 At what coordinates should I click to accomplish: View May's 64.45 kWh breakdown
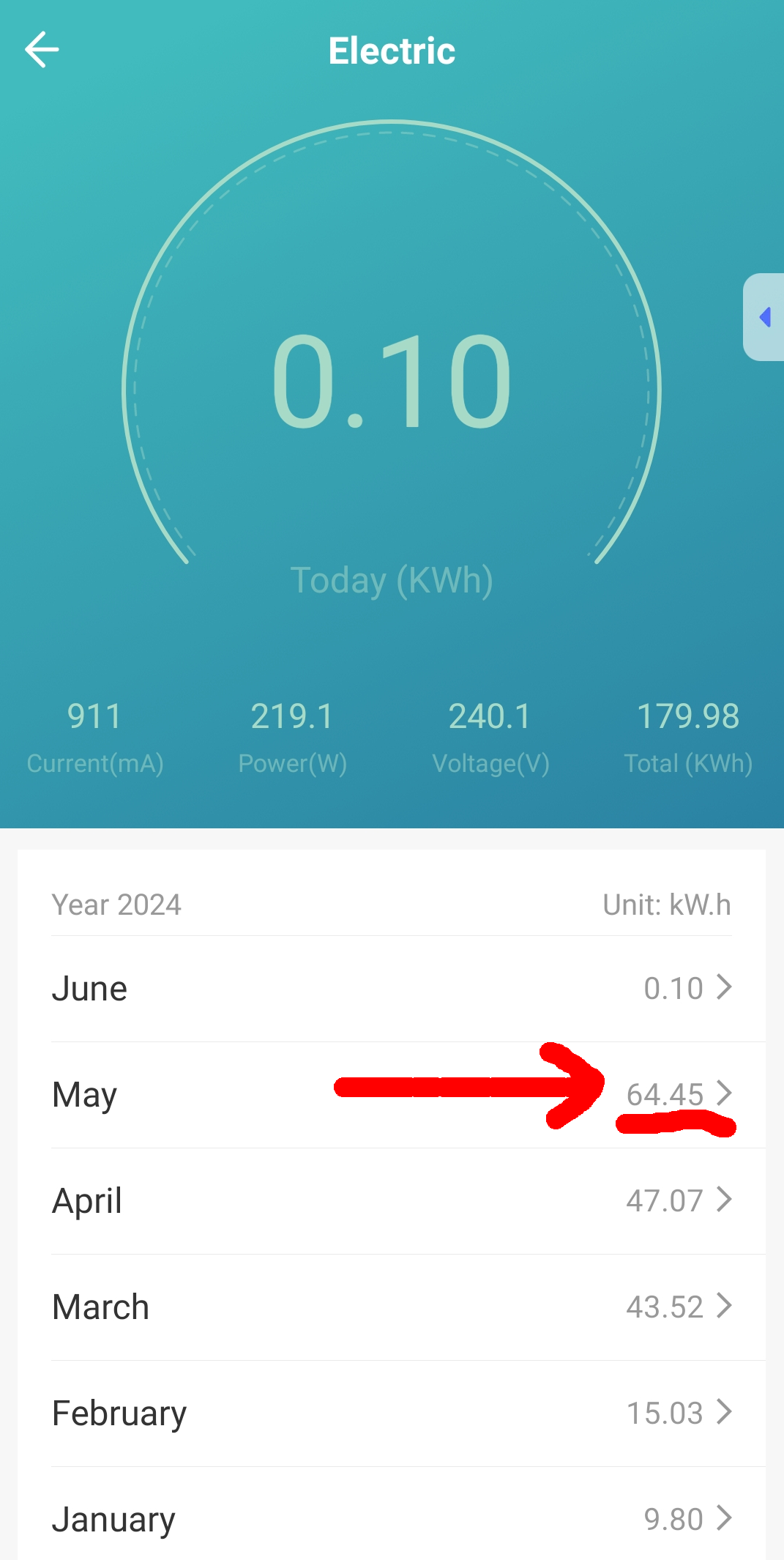tap(392, 1095)
